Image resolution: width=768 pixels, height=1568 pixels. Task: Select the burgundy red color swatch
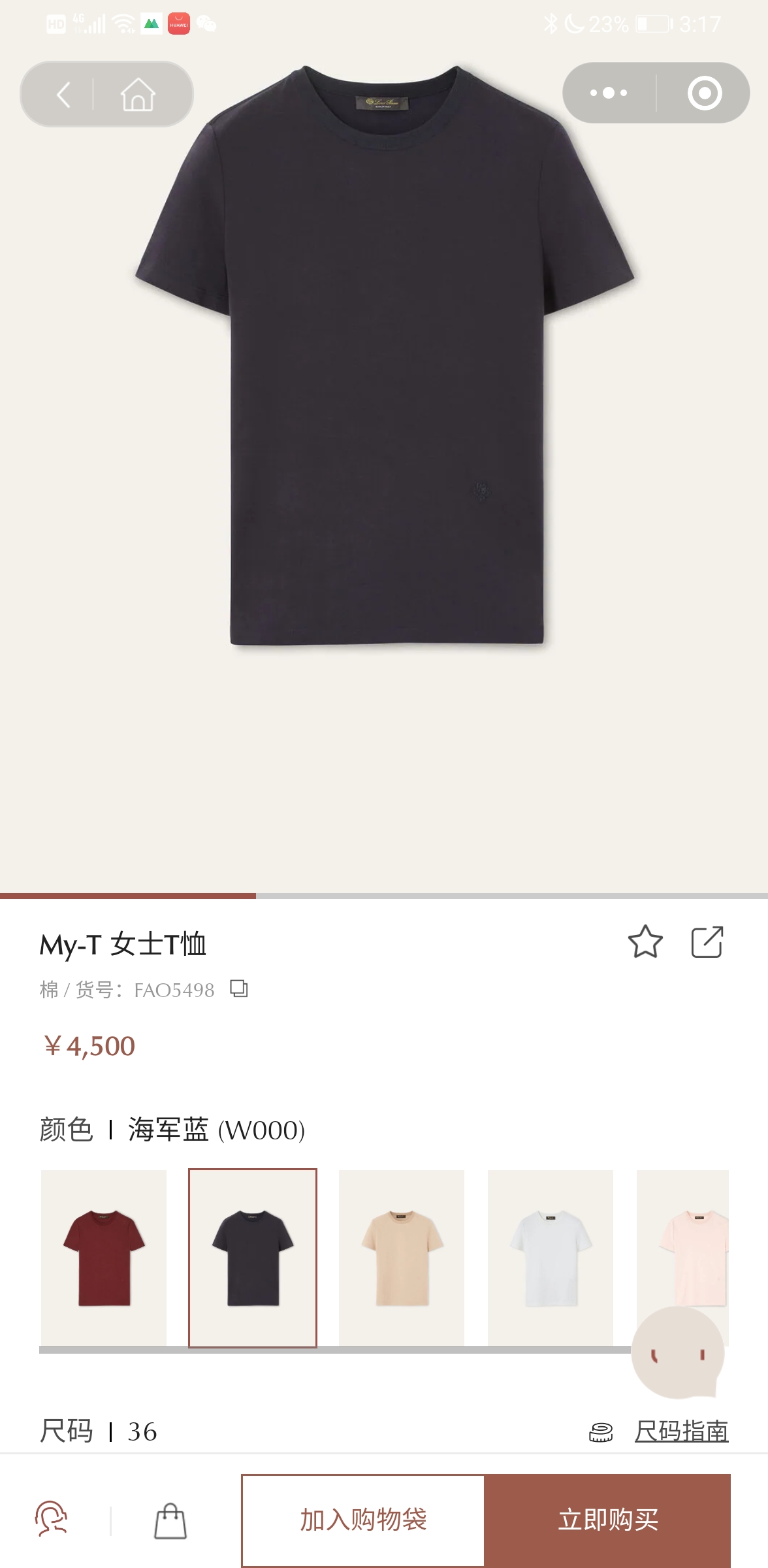pyautogui.click(x=104, y=1258)
